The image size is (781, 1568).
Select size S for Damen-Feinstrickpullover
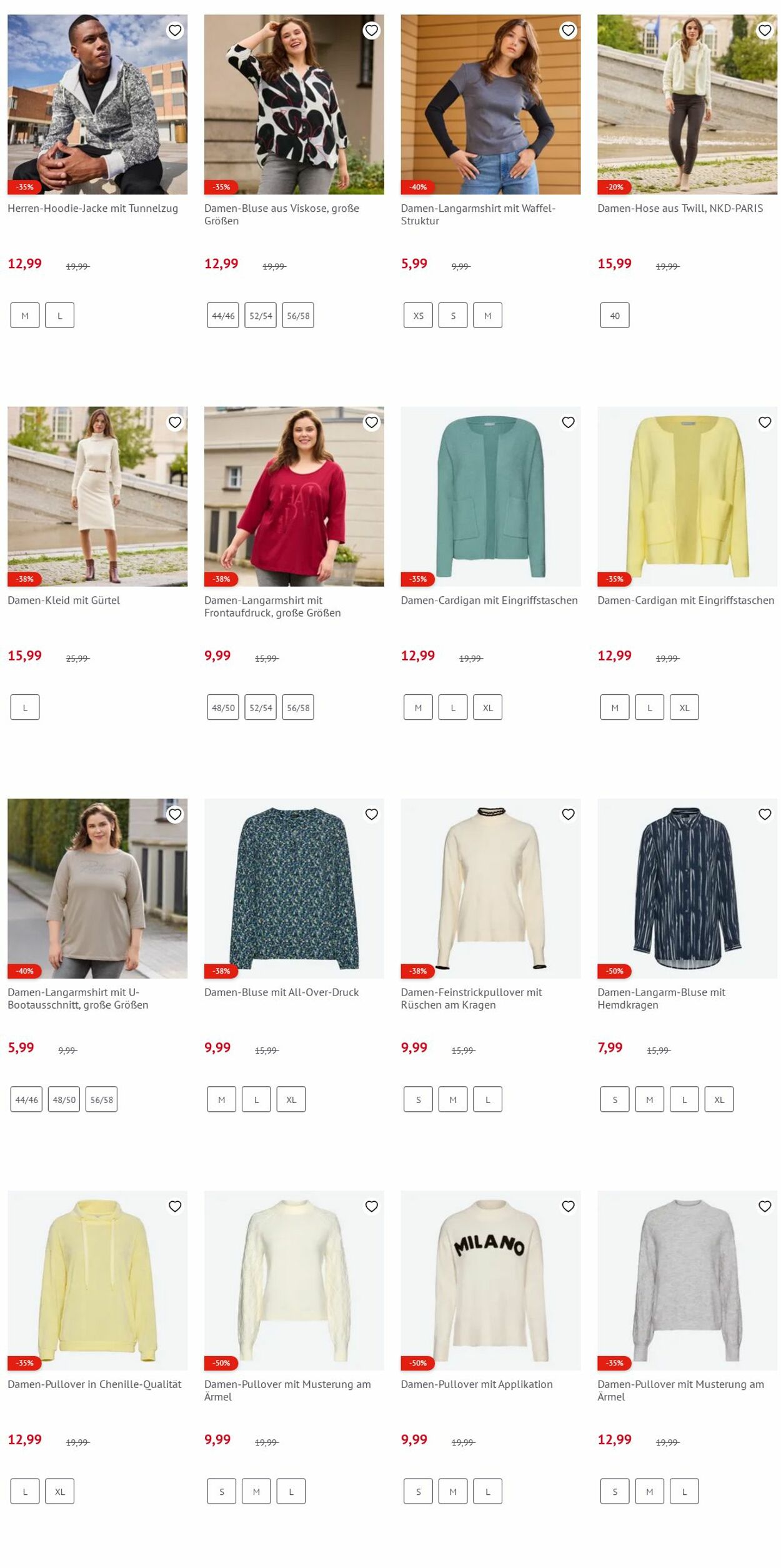pyautogui.click(x=418, y=1099)
